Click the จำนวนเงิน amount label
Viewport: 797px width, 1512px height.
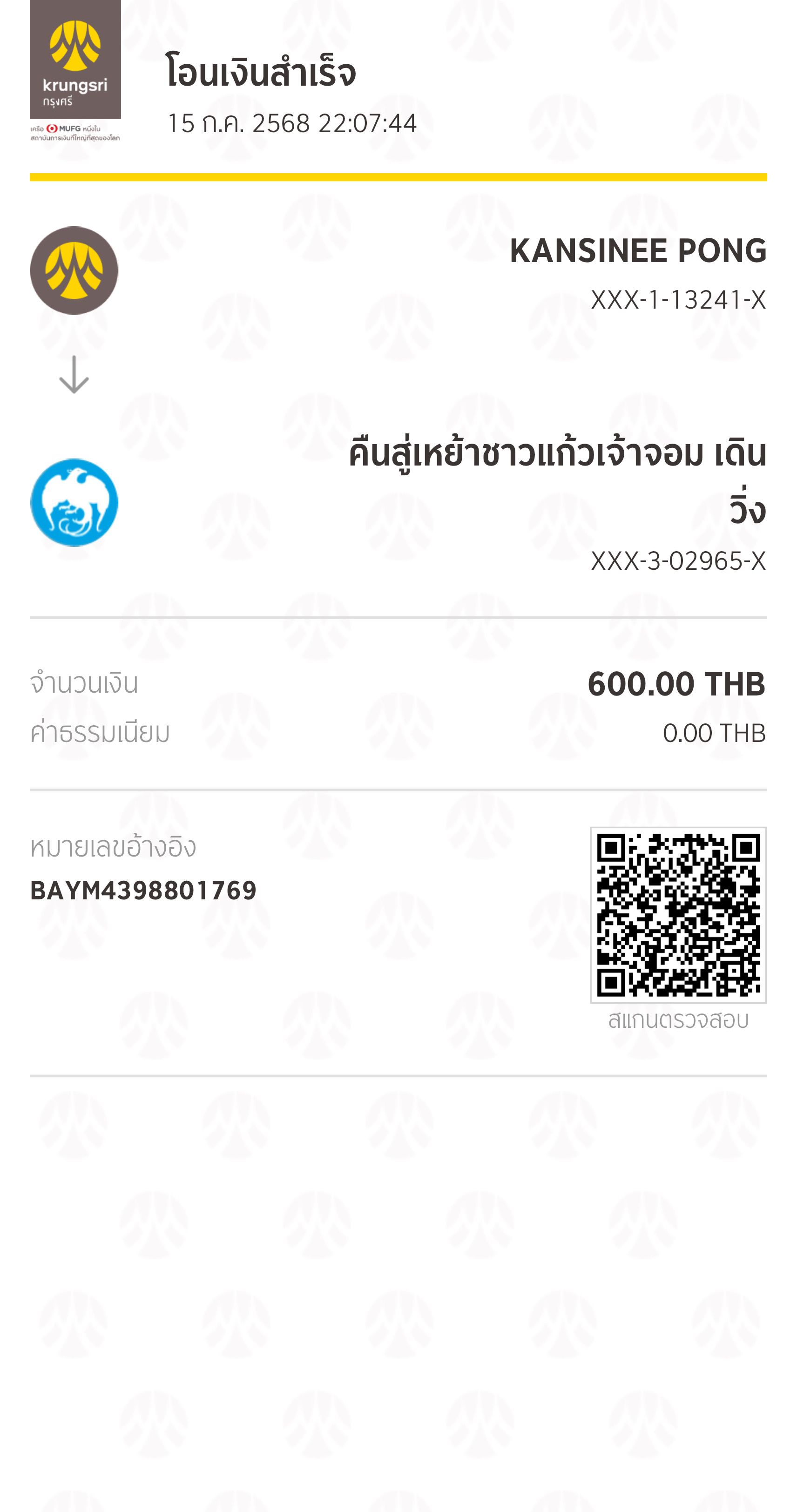click(84, 682)
